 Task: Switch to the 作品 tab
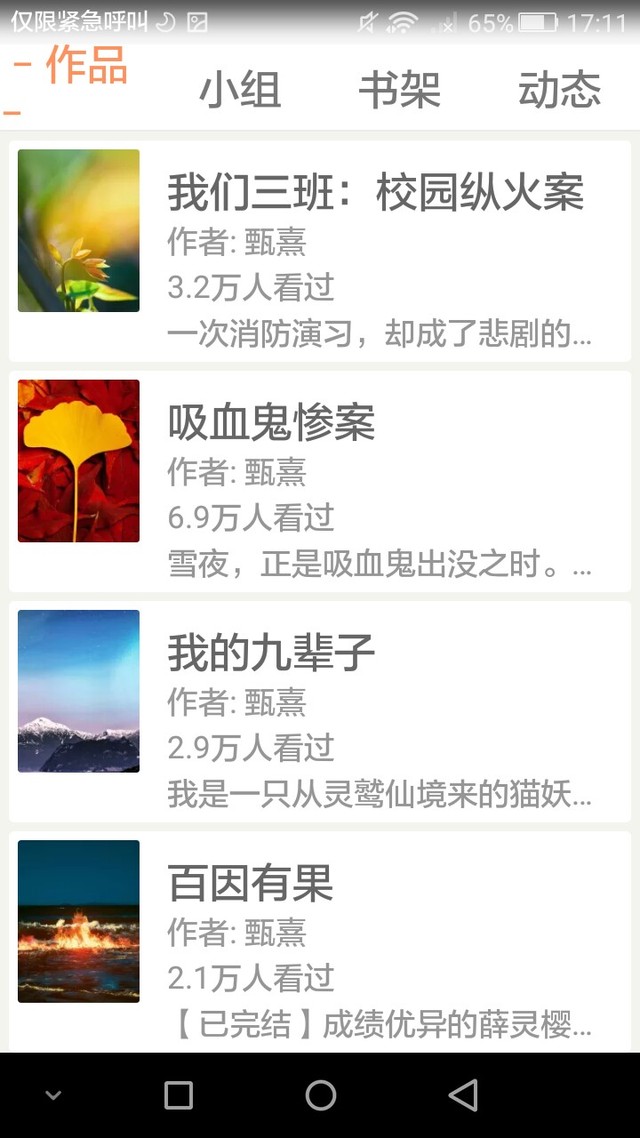tap(86, 68)
